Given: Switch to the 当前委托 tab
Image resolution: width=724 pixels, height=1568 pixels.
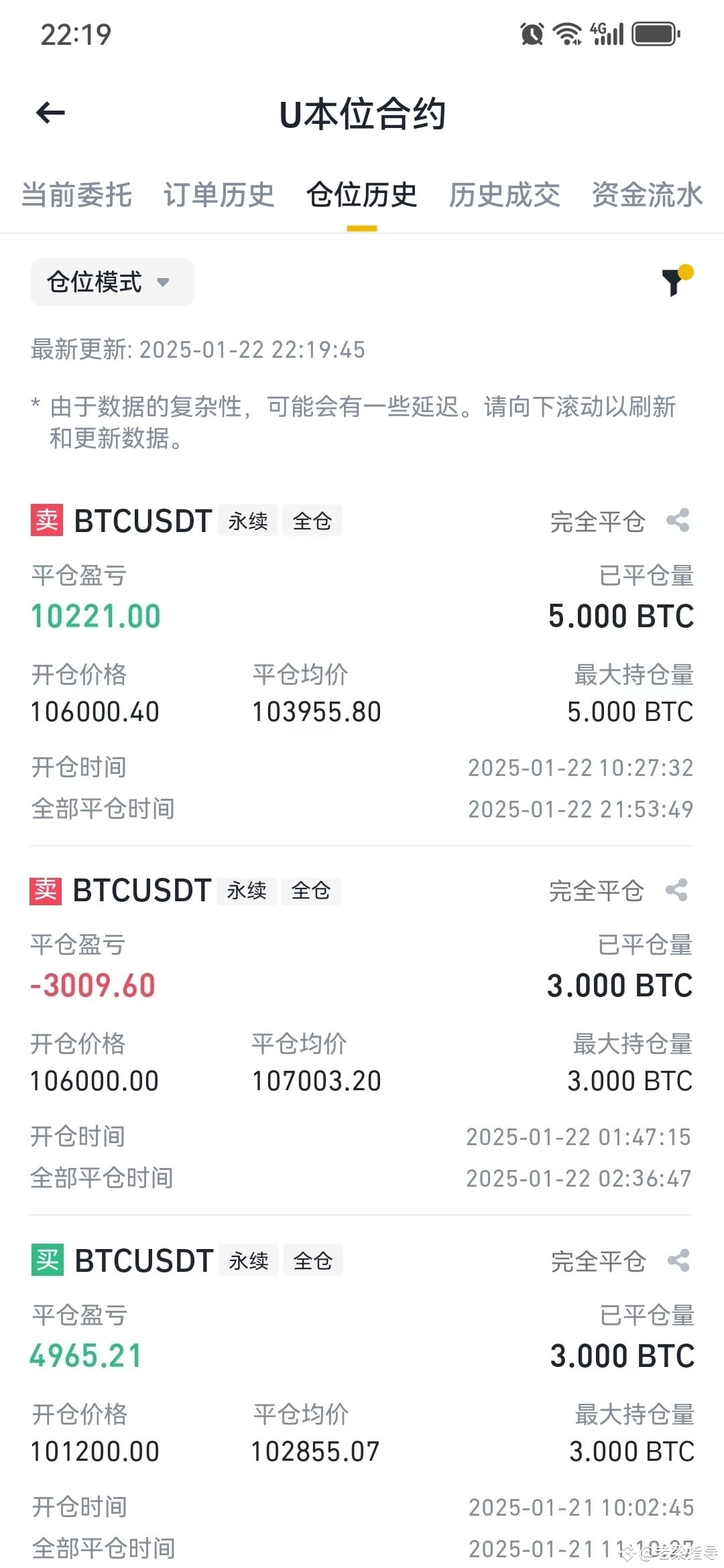Looking at the screenshot, I should [76, 195].
